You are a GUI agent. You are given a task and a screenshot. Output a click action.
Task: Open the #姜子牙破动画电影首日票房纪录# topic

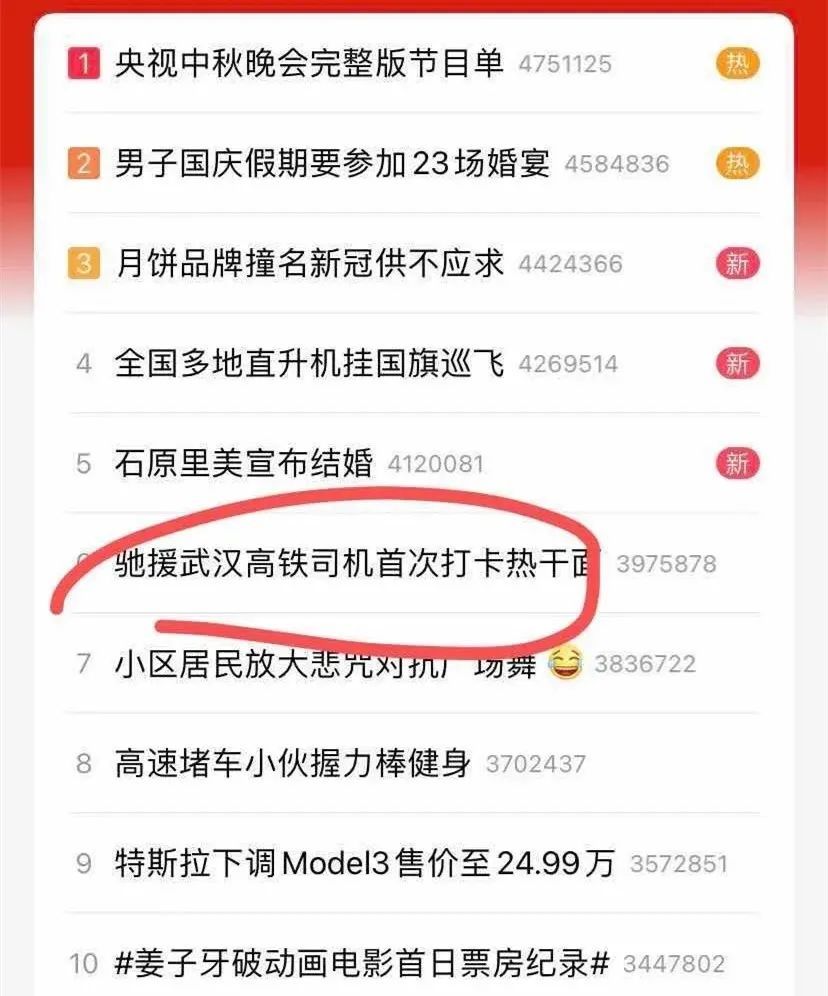pyautogui.click(x=362, y=964)
